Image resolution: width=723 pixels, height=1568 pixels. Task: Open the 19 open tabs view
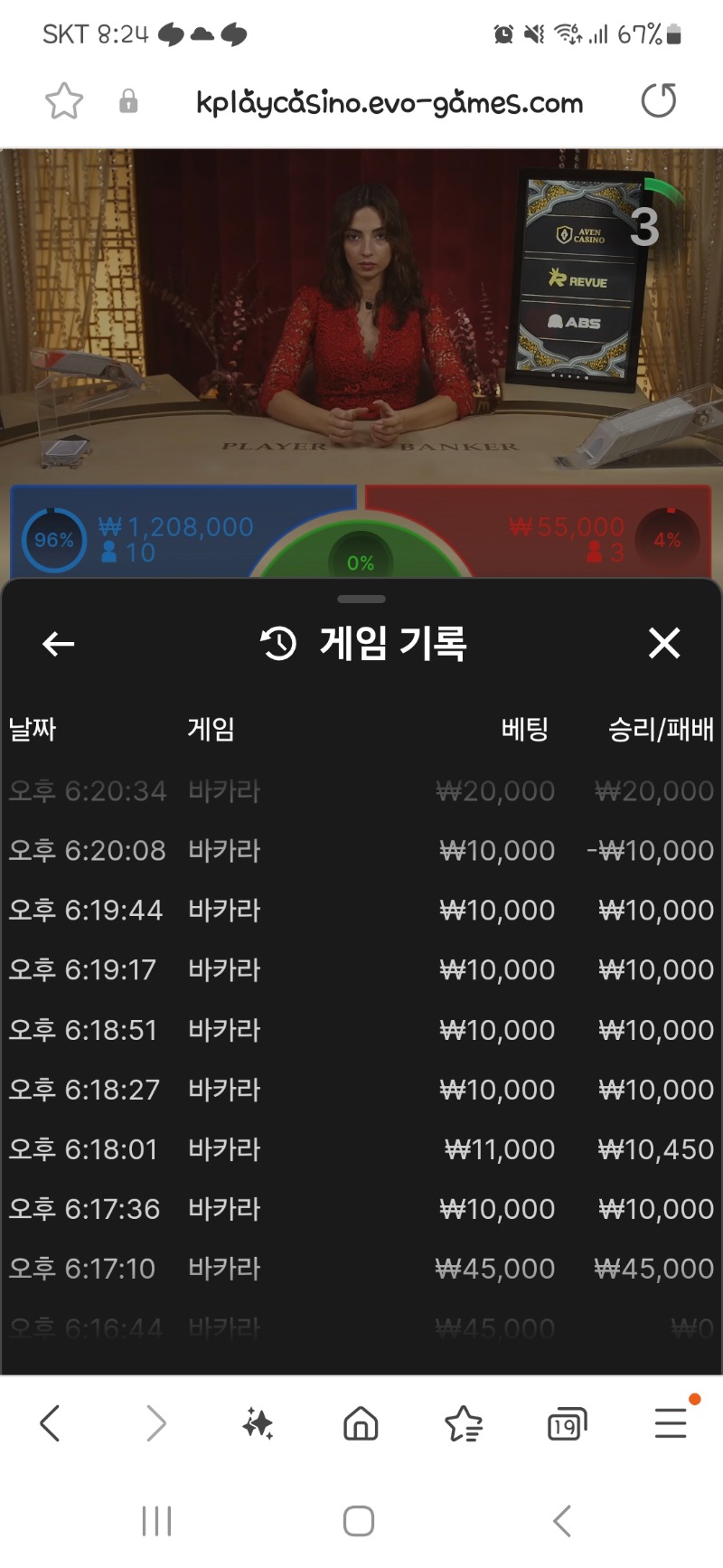tap(567, 1424)
